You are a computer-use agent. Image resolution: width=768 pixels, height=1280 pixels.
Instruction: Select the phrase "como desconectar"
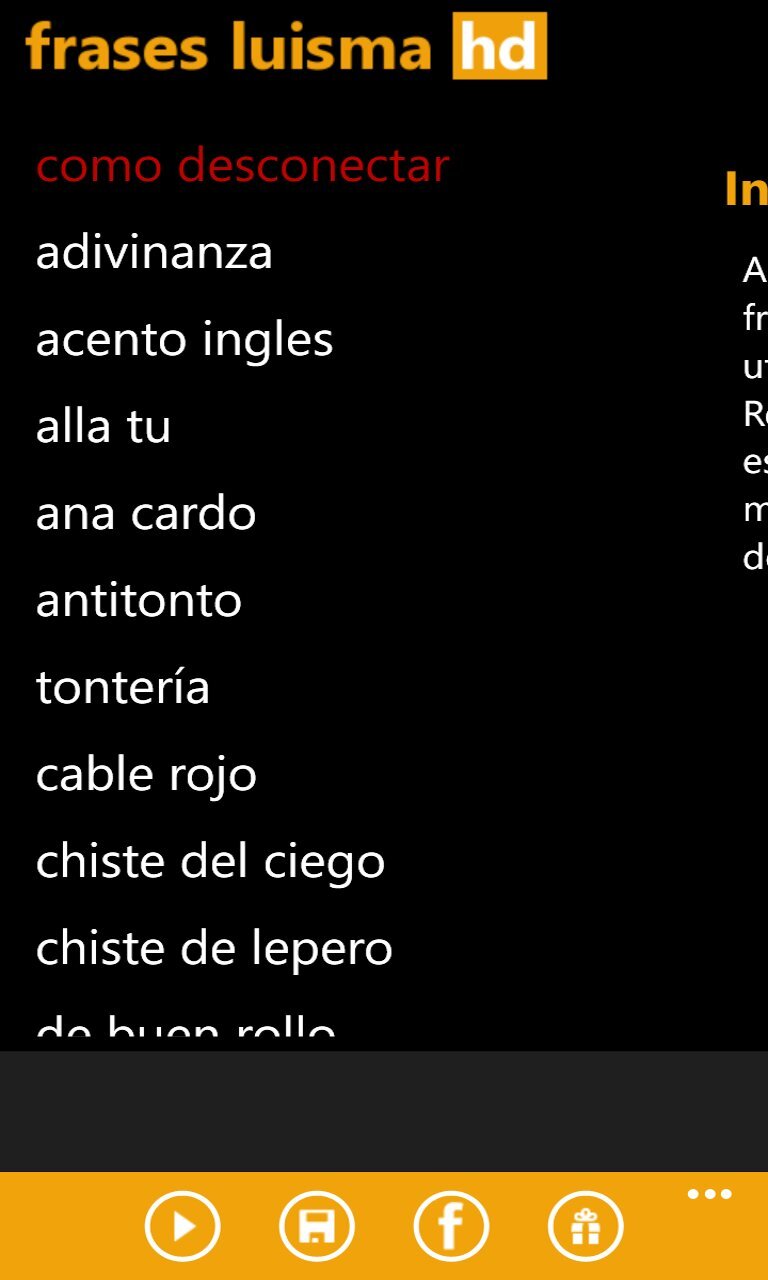242,165
